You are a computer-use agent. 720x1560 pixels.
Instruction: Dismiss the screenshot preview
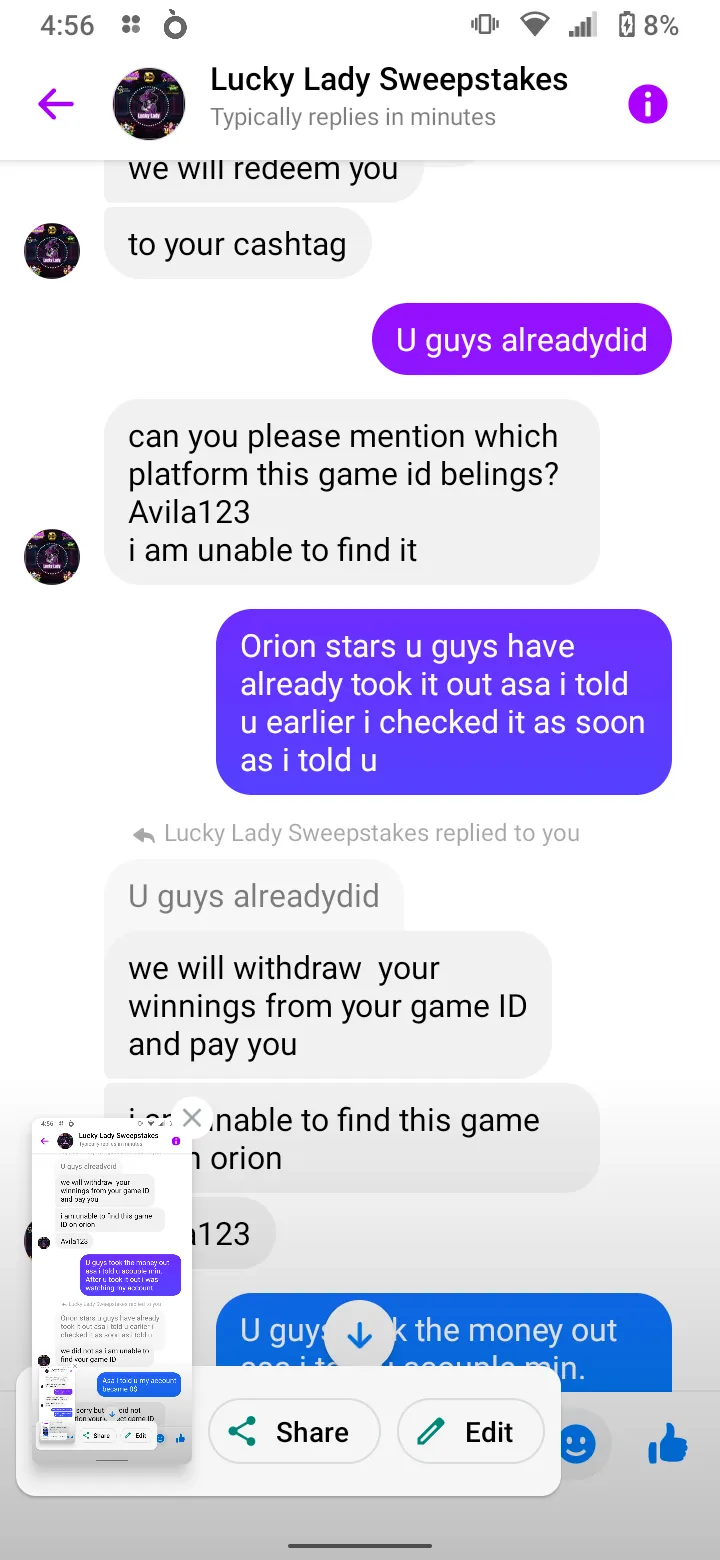tap(192, 1117)
